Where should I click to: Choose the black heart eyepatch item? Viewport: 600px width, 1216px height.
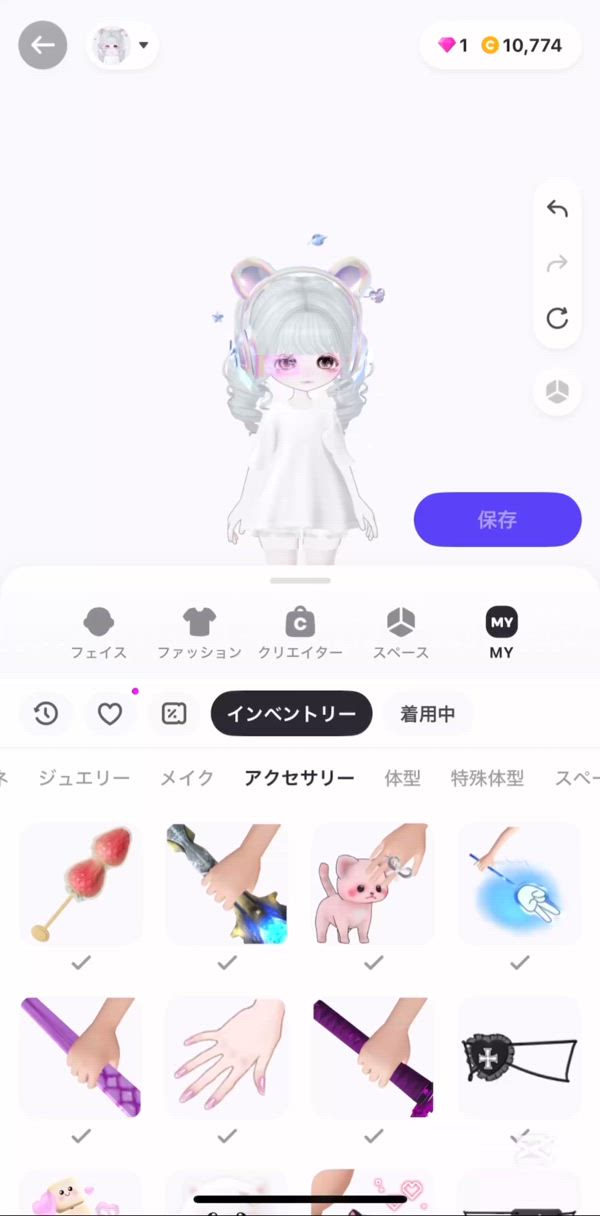click(x=519, y=1057)
